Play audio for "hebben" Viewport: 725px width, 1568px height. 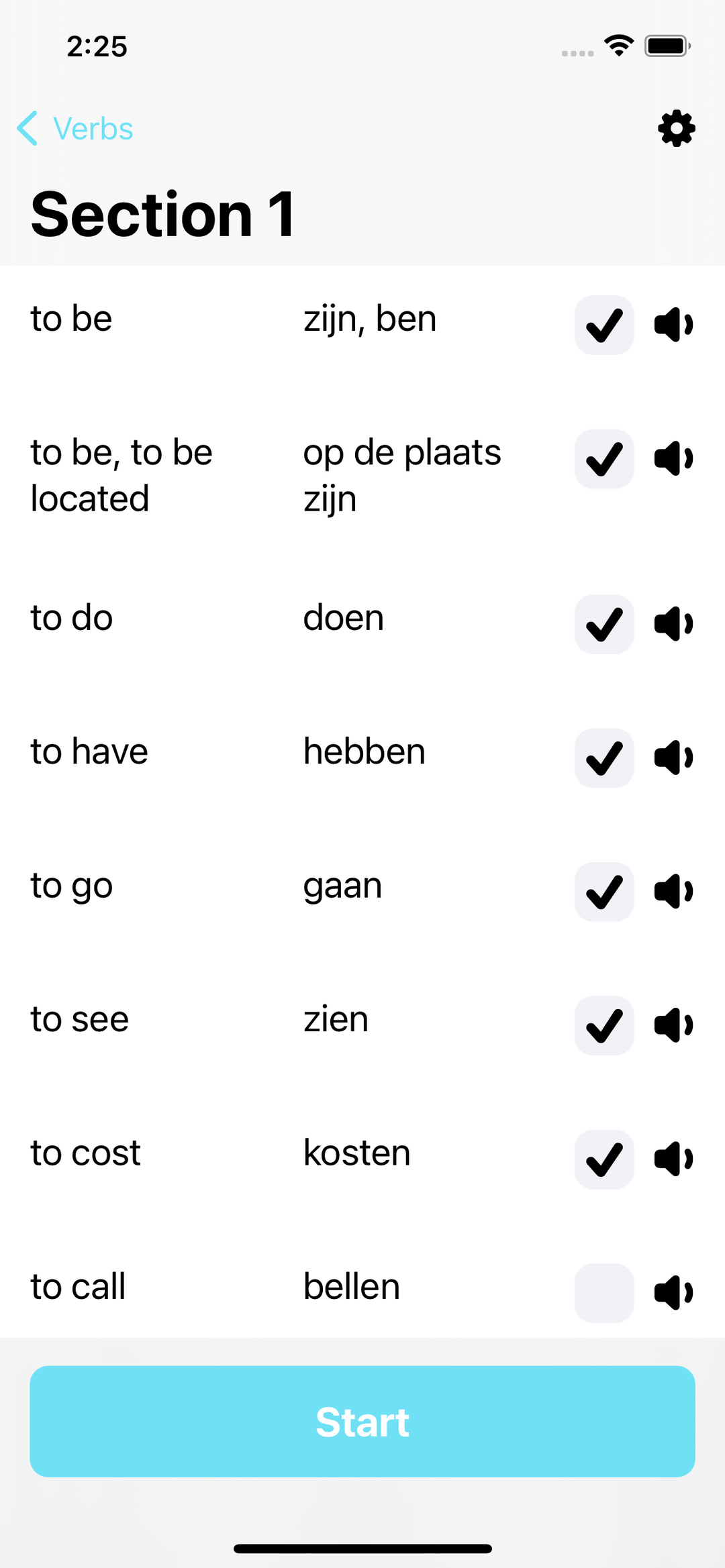coord(673,757)
